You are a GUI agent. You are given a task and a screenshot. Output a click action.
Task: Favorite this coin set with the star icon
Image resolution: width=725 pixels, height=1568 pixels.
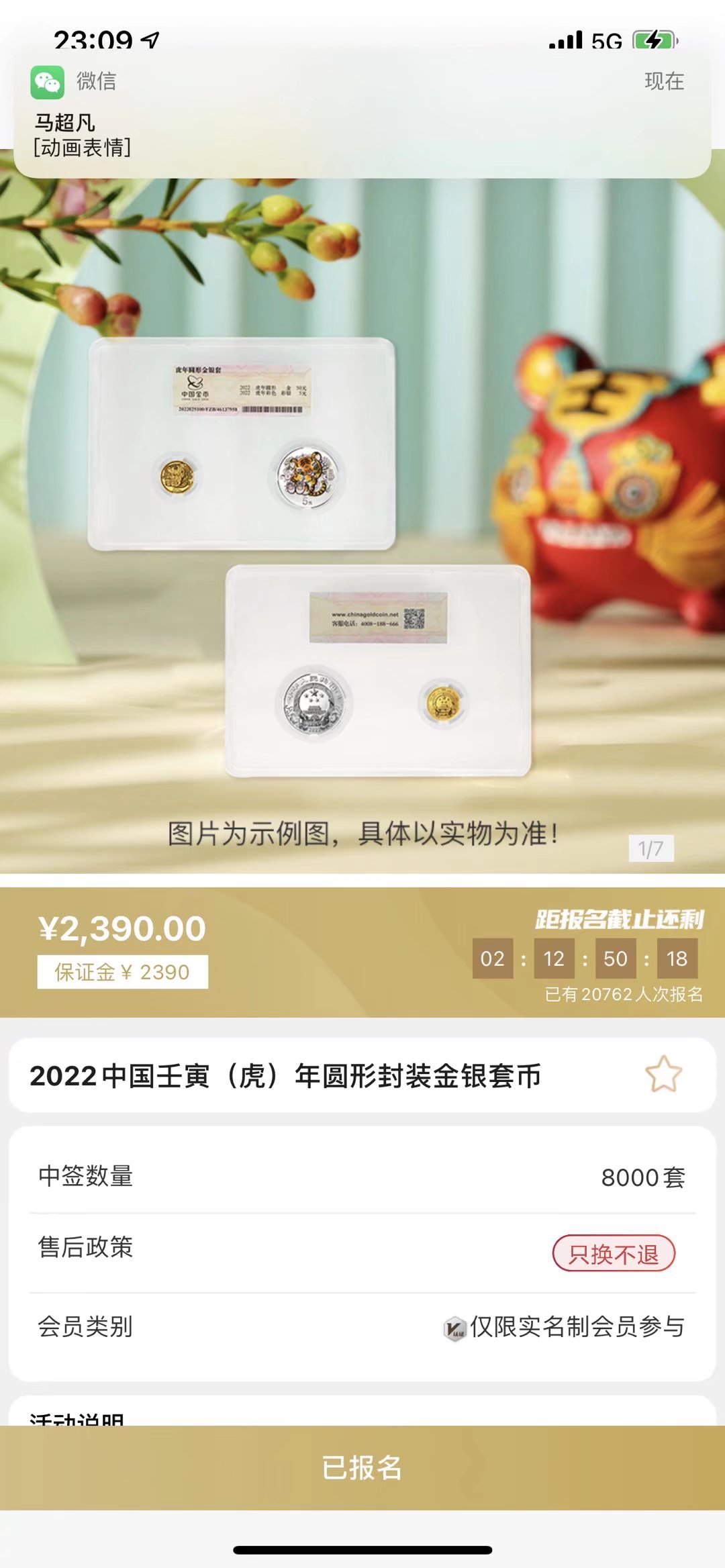tap(663, 1075)
